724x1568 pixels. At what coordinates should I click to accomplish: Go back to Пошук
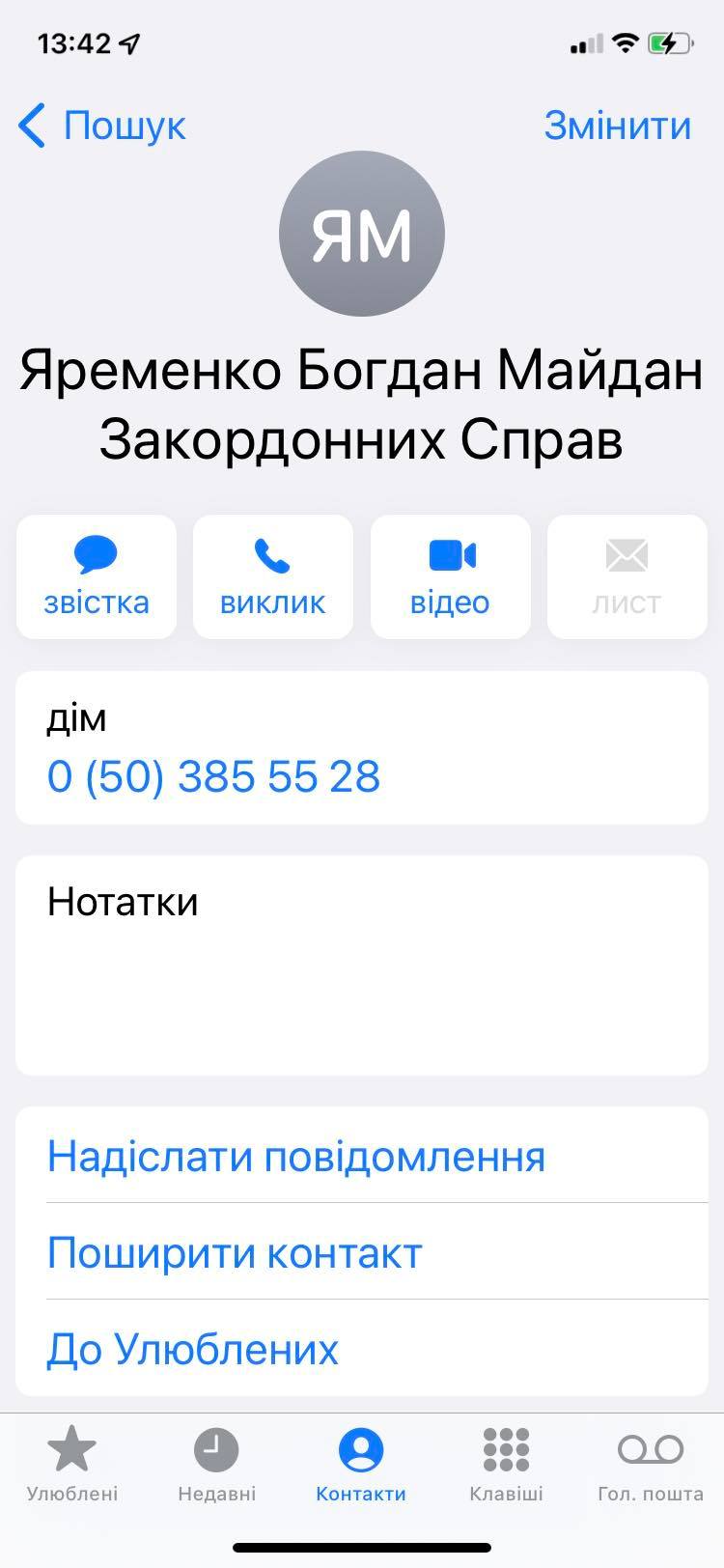click(102, 126)
